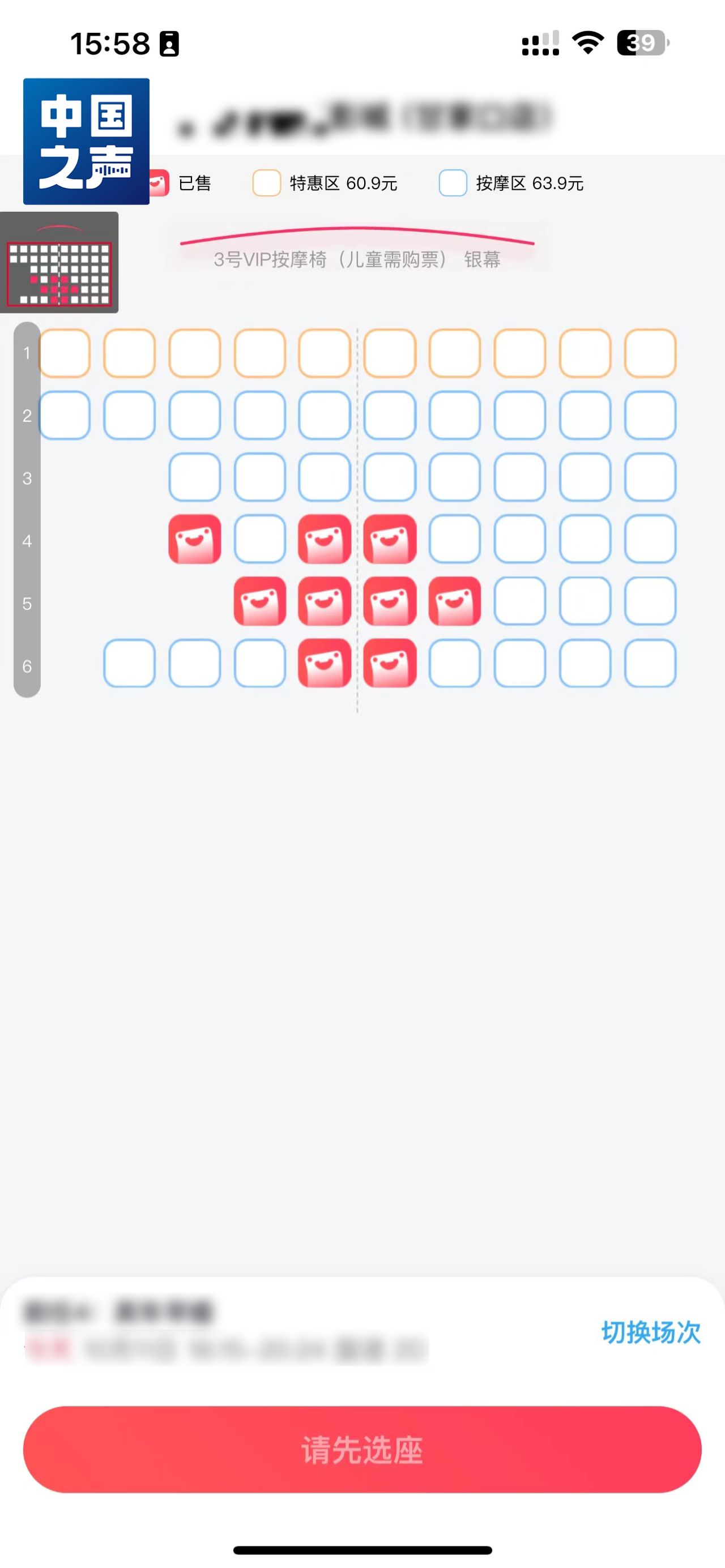Viewport: 725px width, 1568px height.
Task: Select the first available seat in row 6
Action: (130, 664)
